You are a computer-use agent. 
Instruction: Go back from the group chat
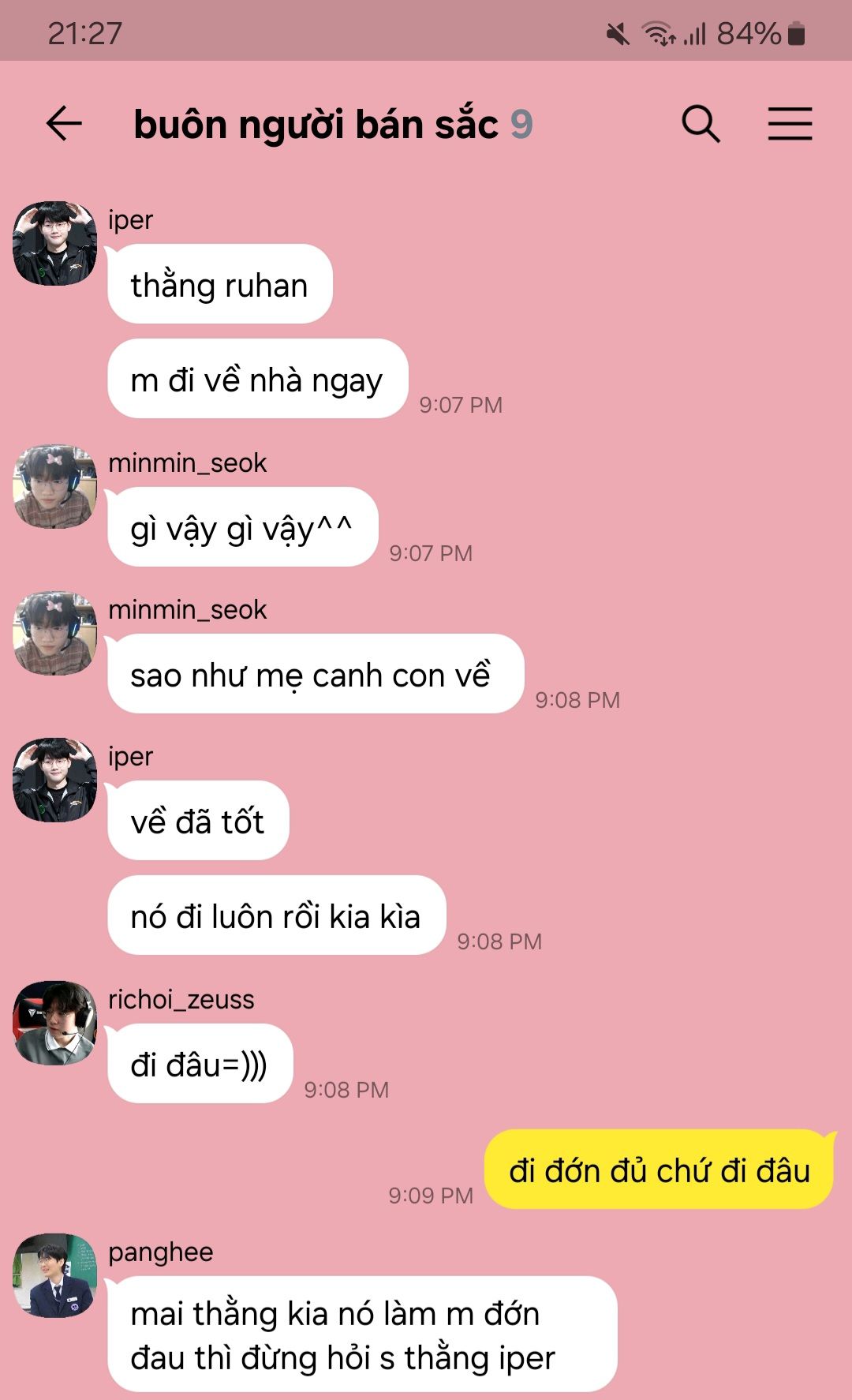point(64,124)
